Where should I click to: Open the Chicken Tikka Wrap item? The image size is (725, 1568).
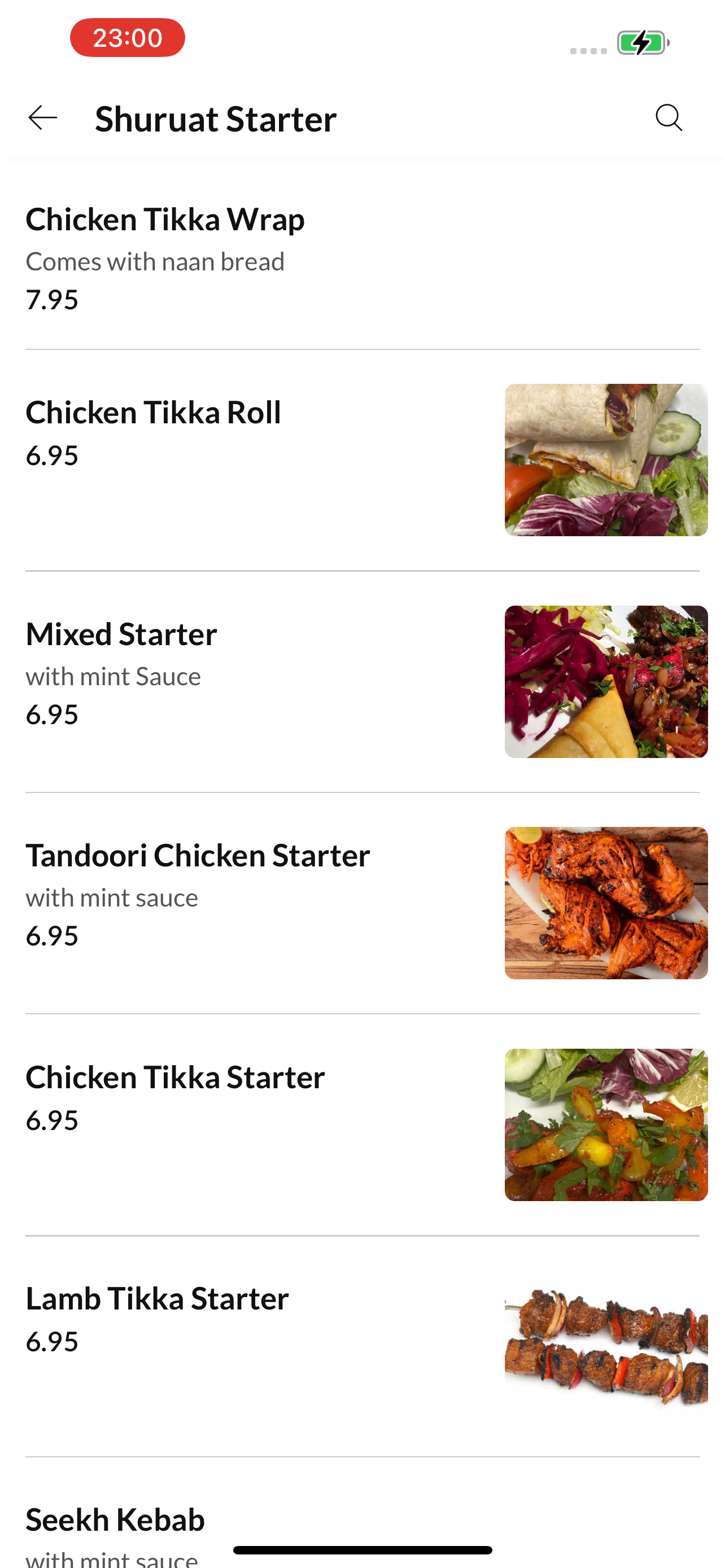pos(362,259)
